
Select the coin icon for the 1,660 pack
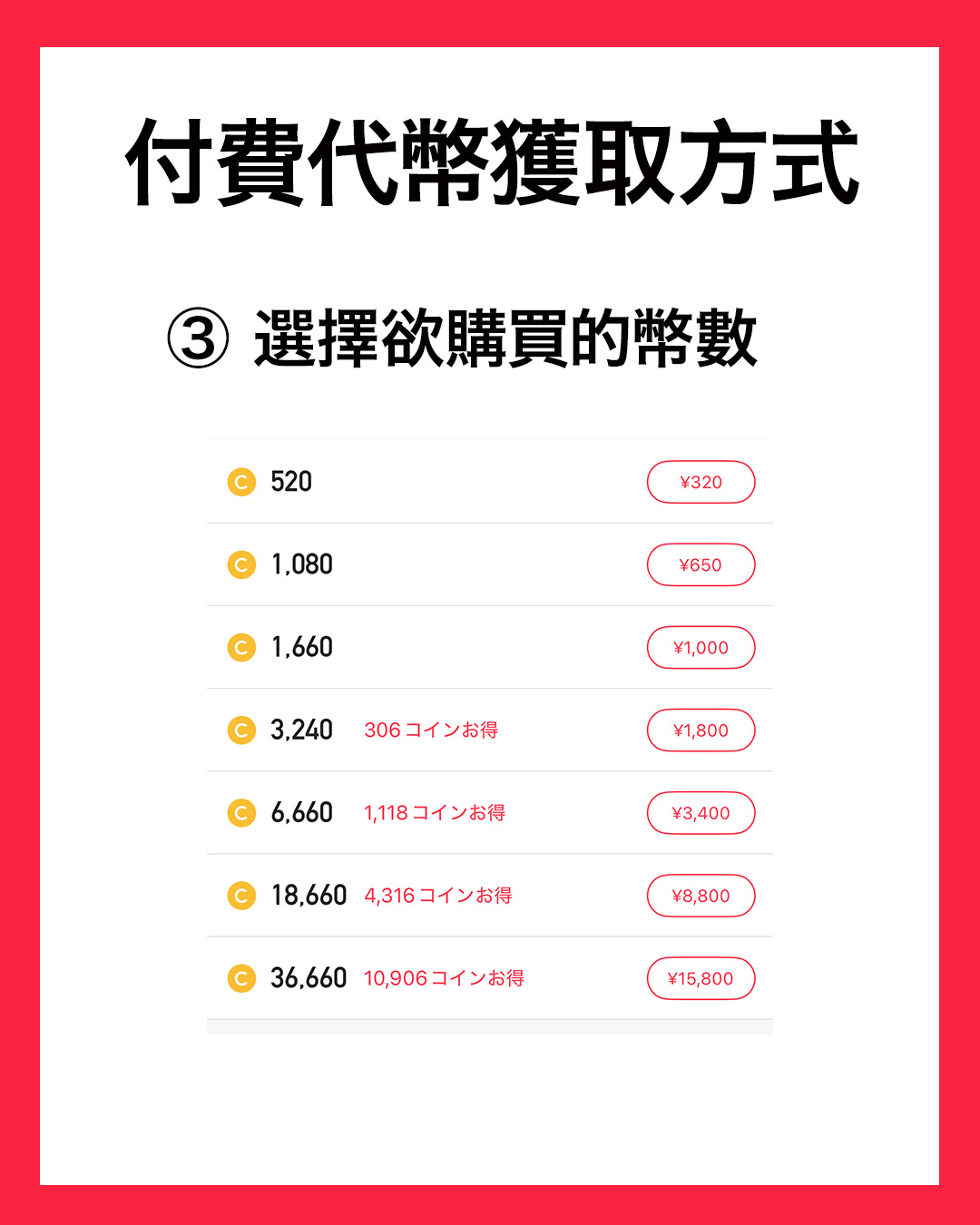[240, 647]
